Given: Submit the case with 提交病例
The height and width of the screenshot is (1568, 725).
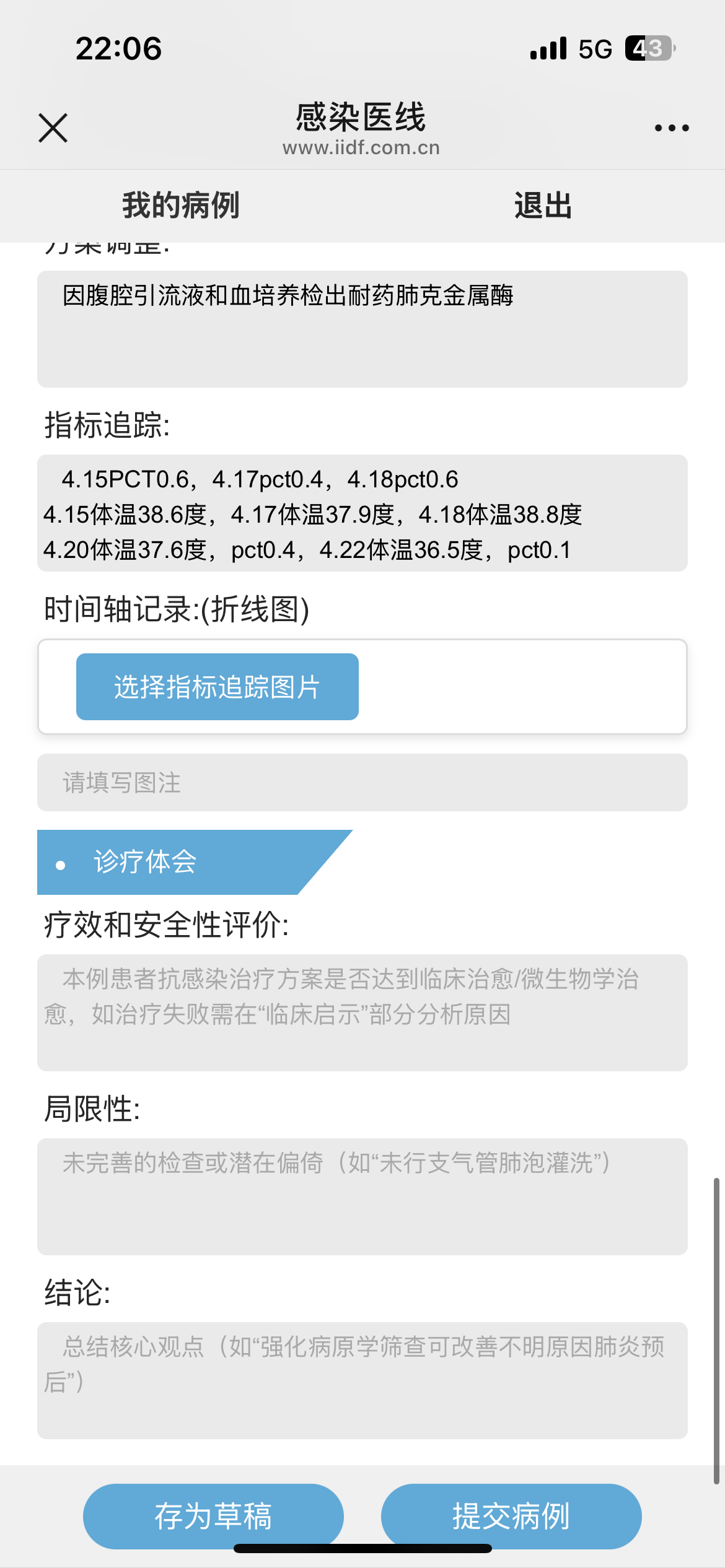Looking at the screenshot, I should pyautogui.click(x=511, y=1516).
